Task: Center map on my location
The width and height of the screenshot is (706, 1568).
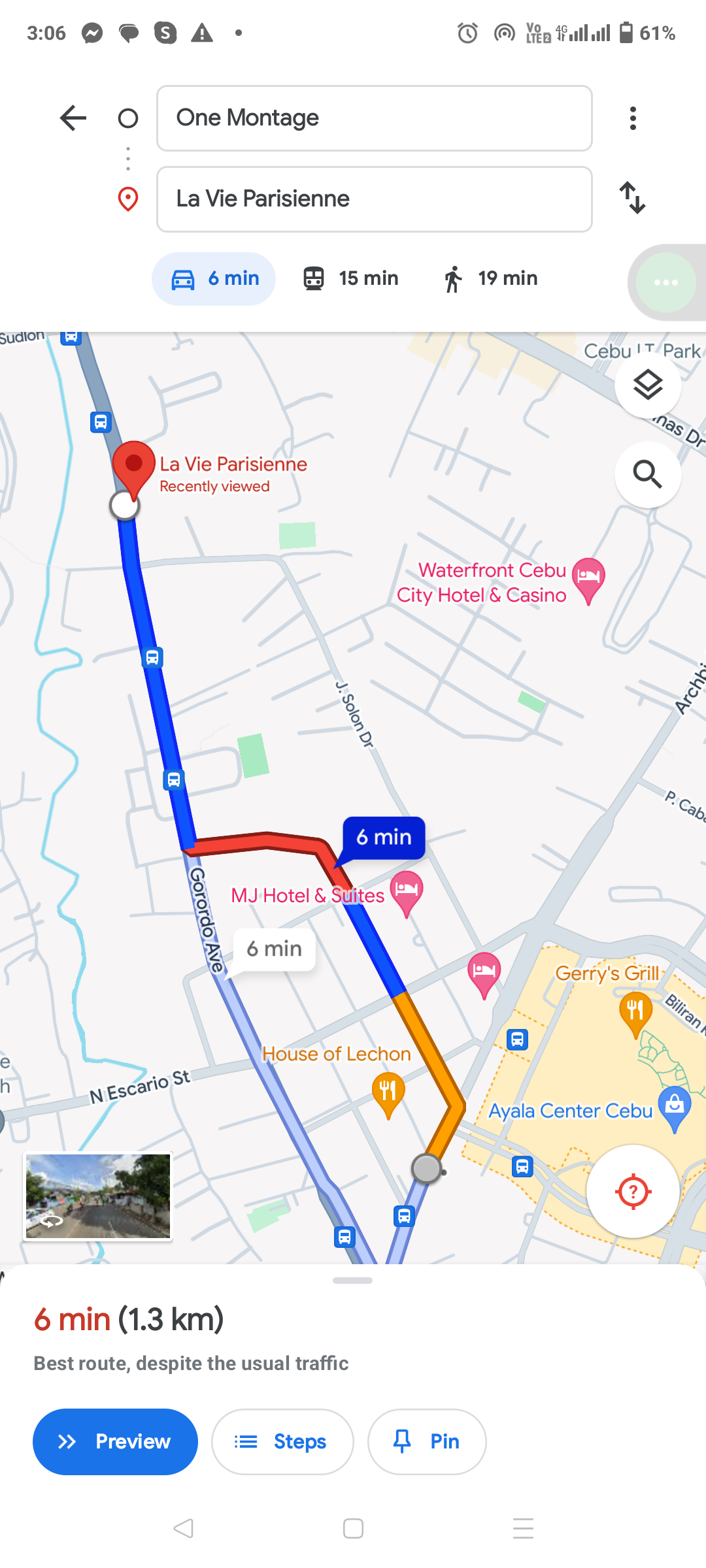Action: click(x=633, y=1192)
